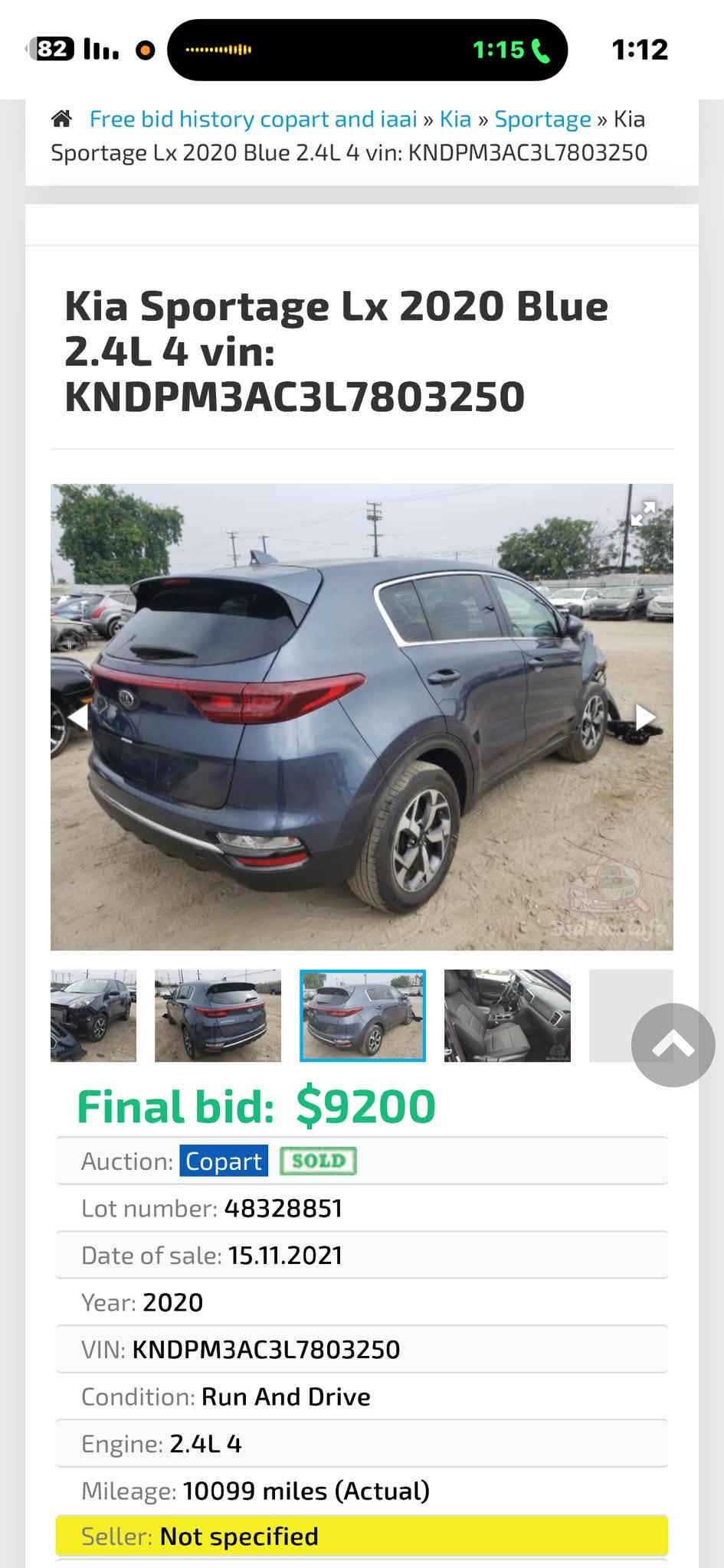The width and height of the screenshot is (724, 1568).
Task: Select the highlighted rear-side view thumbnail
Action: point(362,1015)
